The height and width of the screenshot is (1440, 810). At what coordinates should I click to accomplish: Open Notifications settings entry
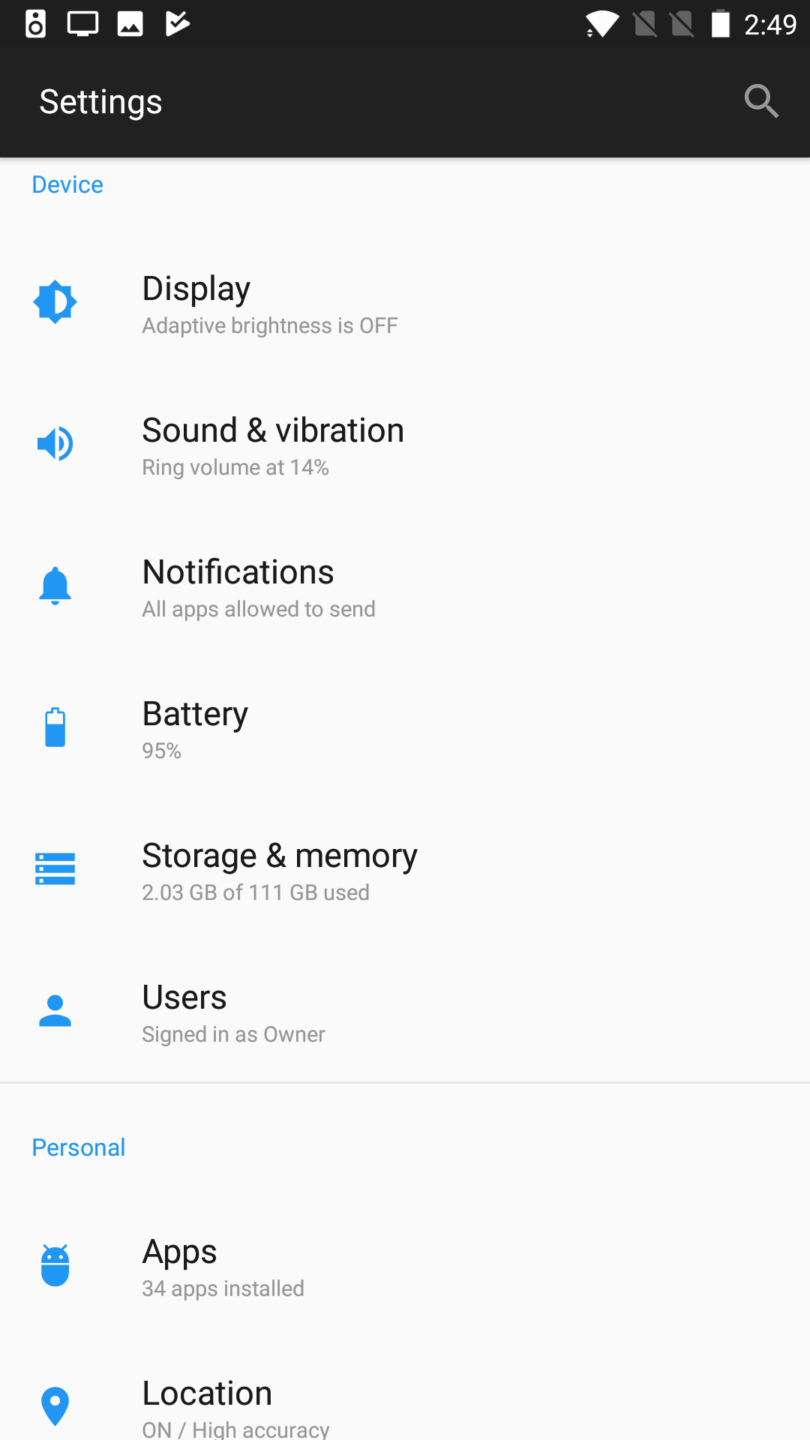point(238,585)
